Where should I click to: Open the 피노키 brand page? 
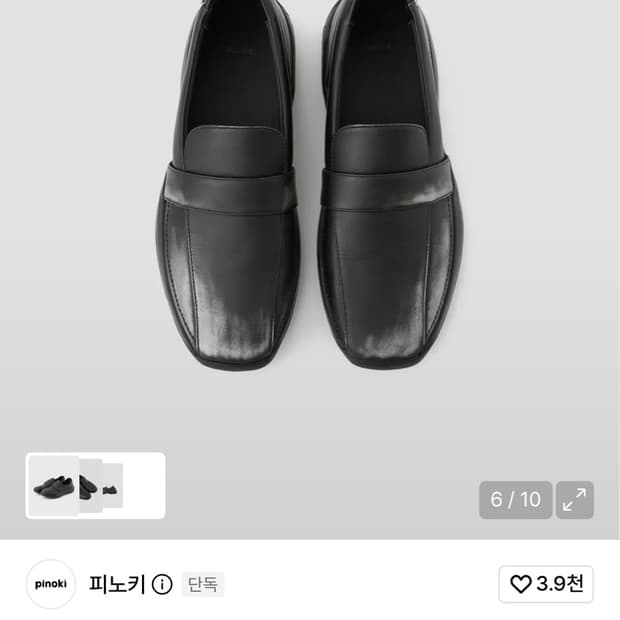pos(117,584)
